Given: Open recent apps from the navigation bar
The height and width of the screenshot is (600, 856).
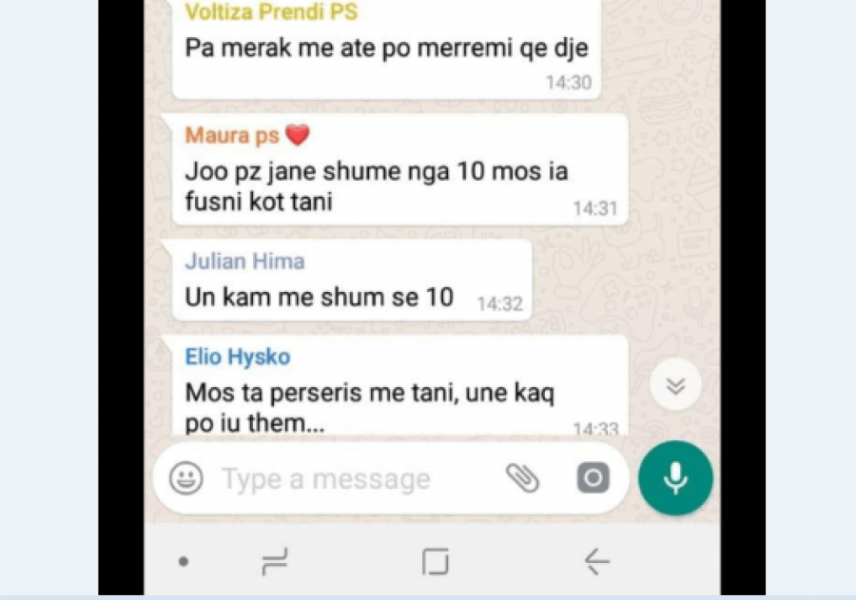Looking at the screenshot, I should click(x=275, y=562).
